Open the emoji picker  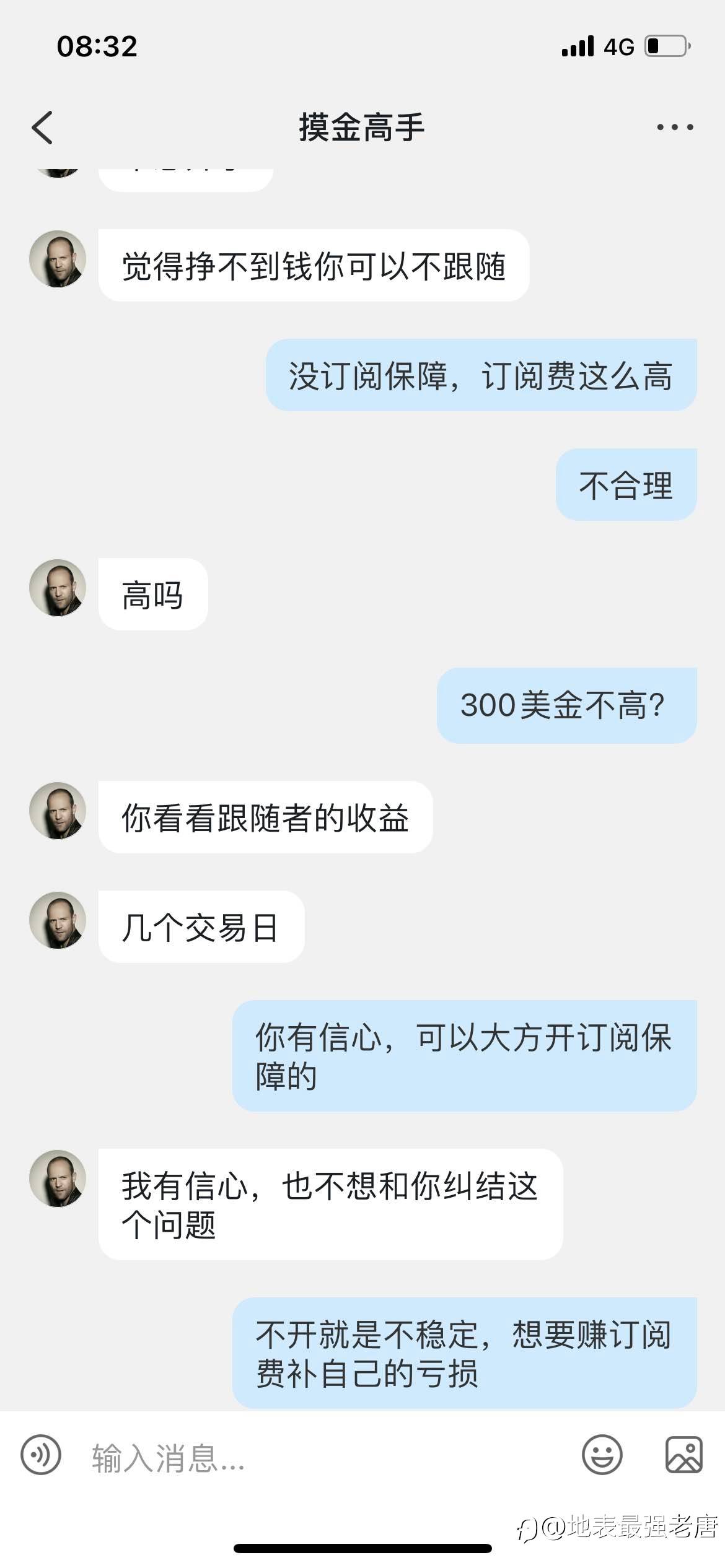pyautogui.click(x=602, y=1455)
